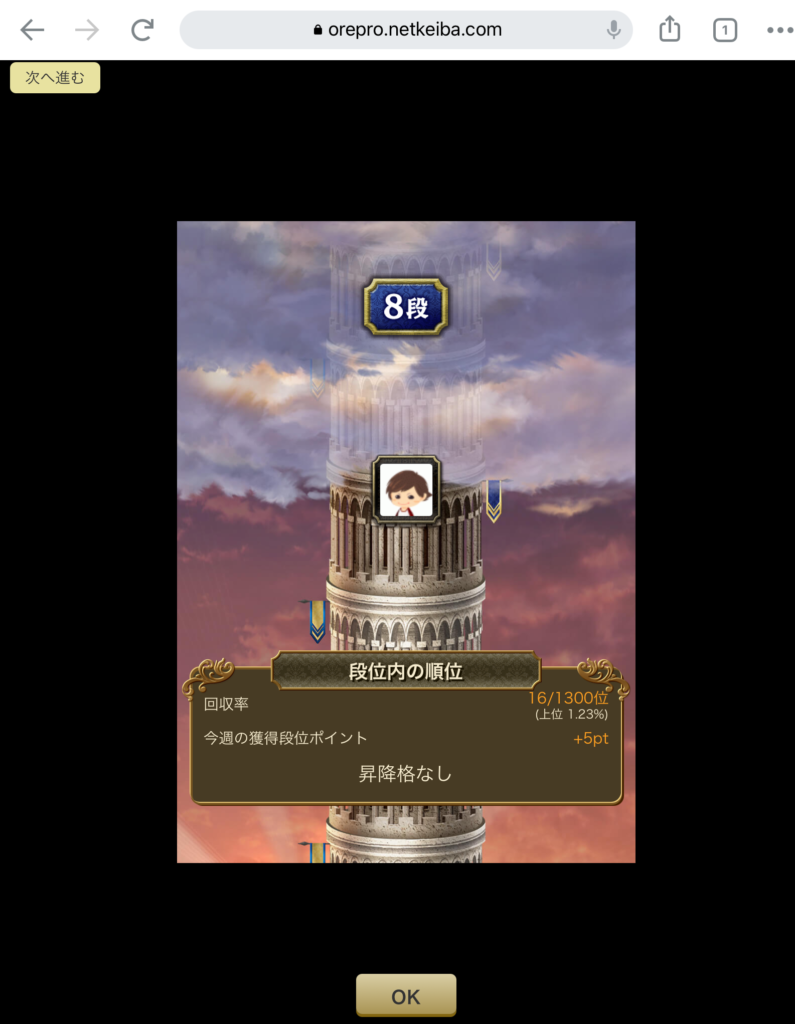
Task: Open the orepro.netkeiba.com address bar
Action: click(x=406, y=30)
